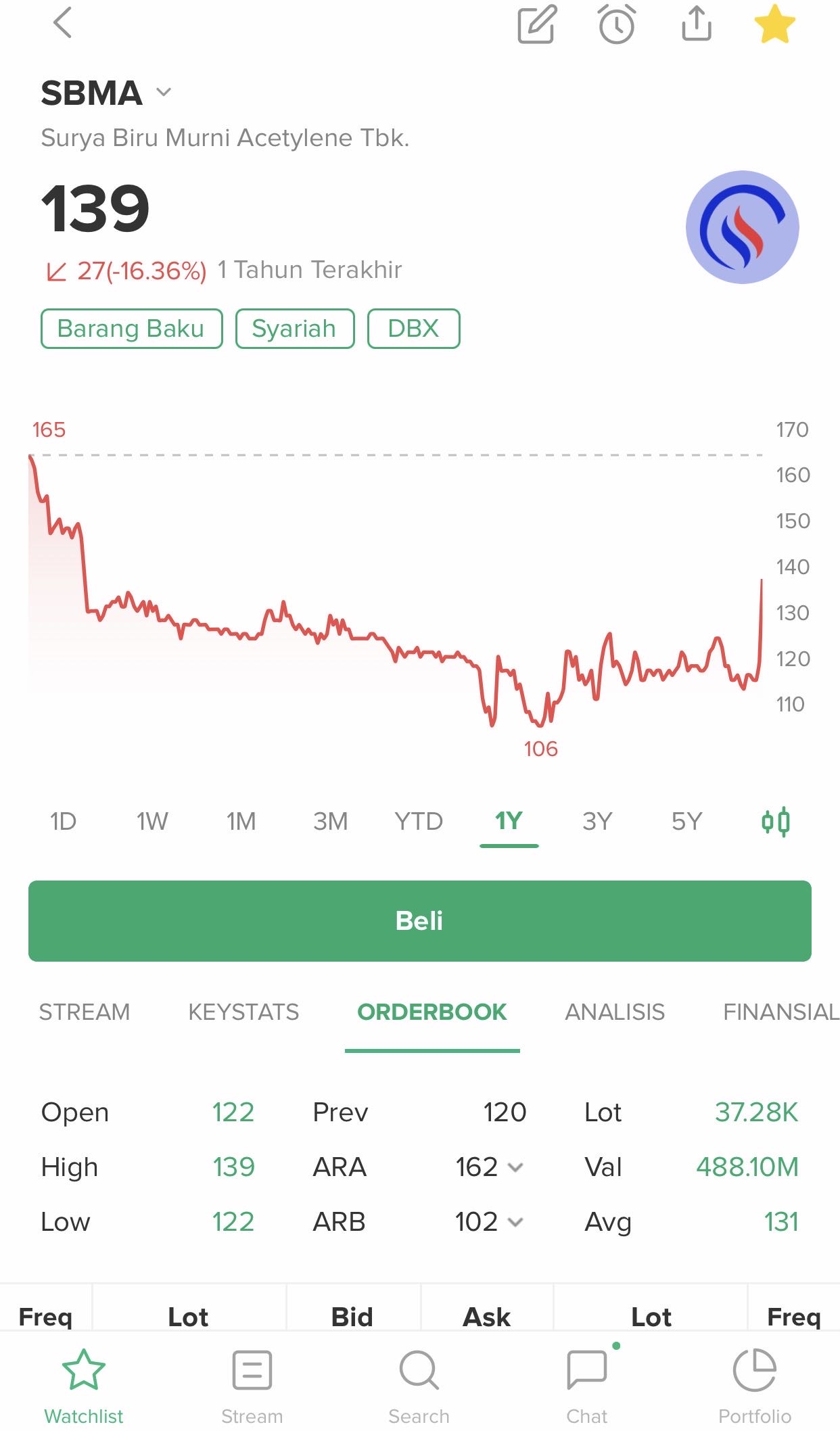Switch to the candlestick chart view

(x=776, y=822)
